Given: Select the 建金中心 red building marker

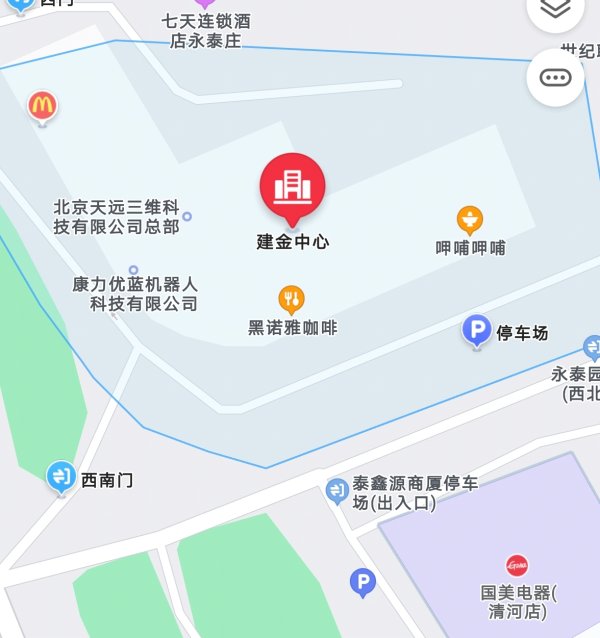Looking at the screenshot, I should tap(293, 187).
